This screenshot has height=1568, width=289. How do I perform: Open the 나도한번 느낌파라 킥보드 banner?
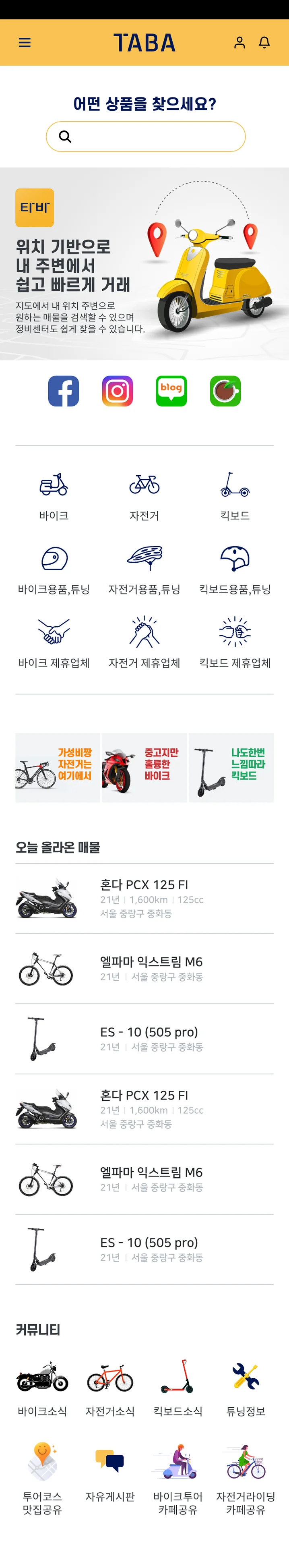231,767
